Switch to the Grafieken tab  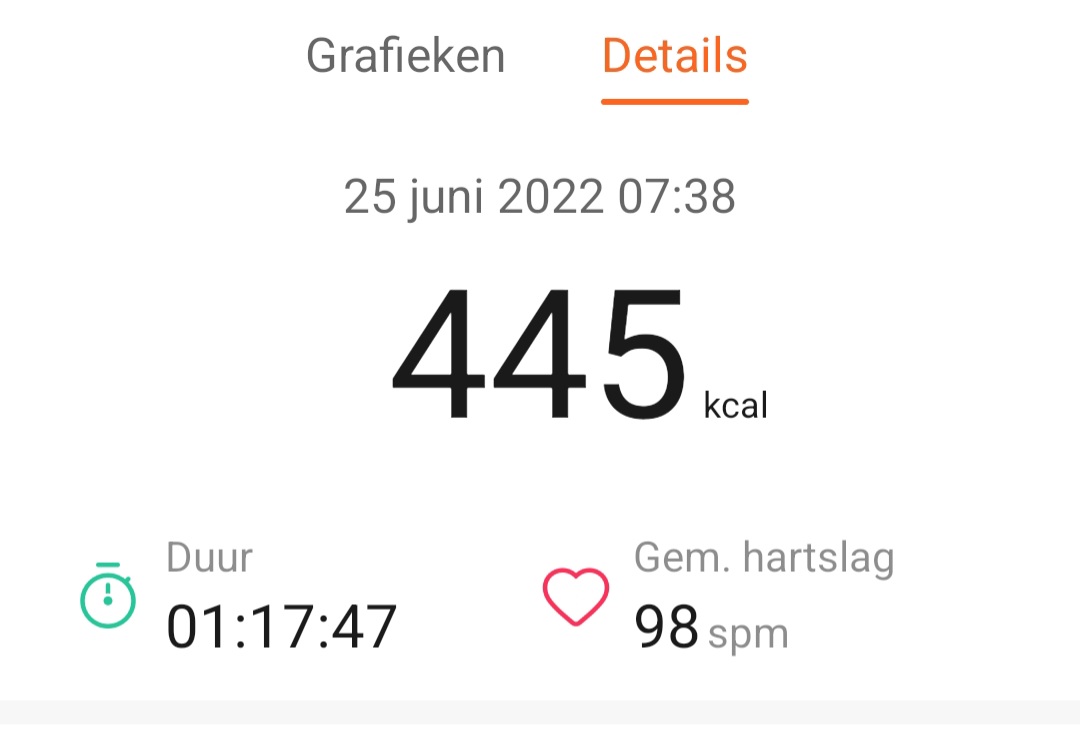coord(405,57)
